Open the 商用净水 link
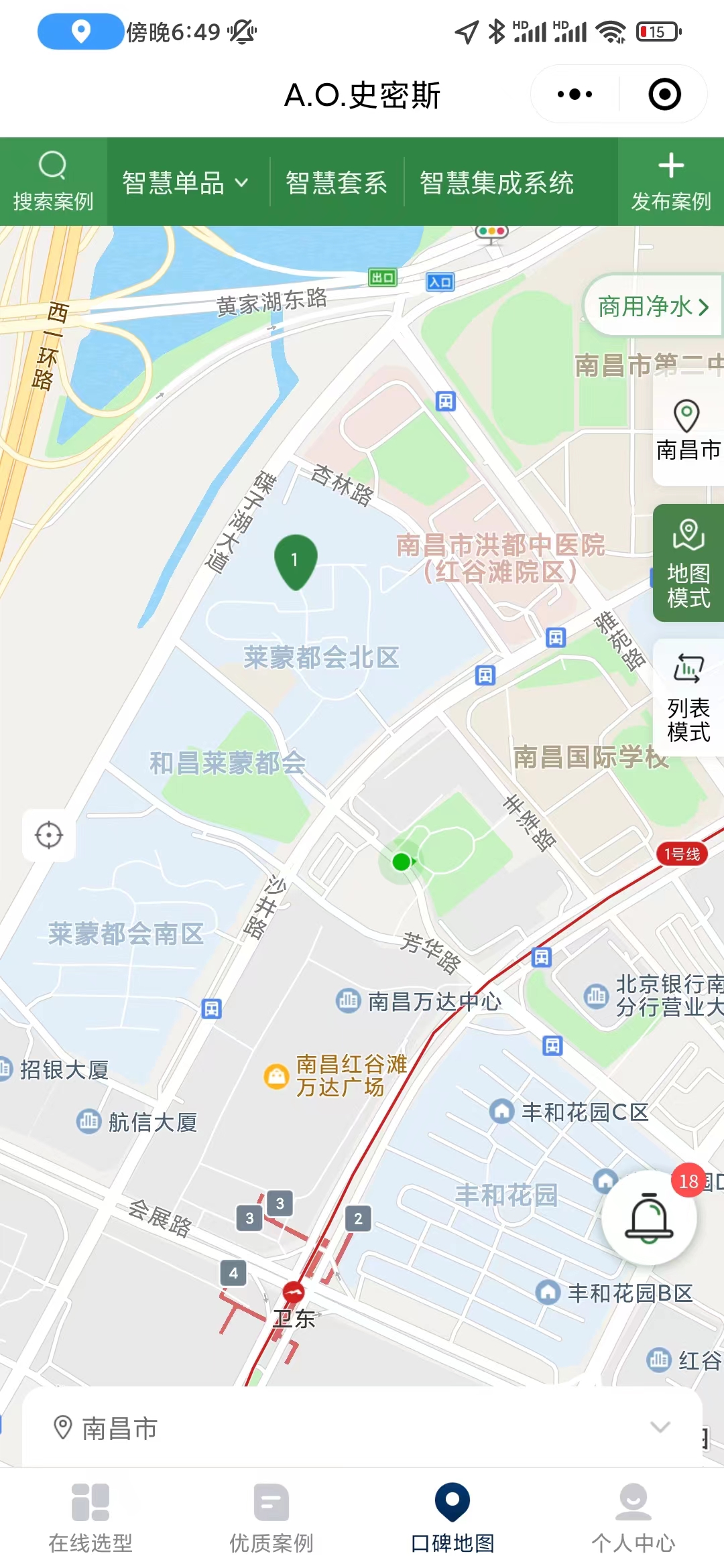 coord(654,306)
